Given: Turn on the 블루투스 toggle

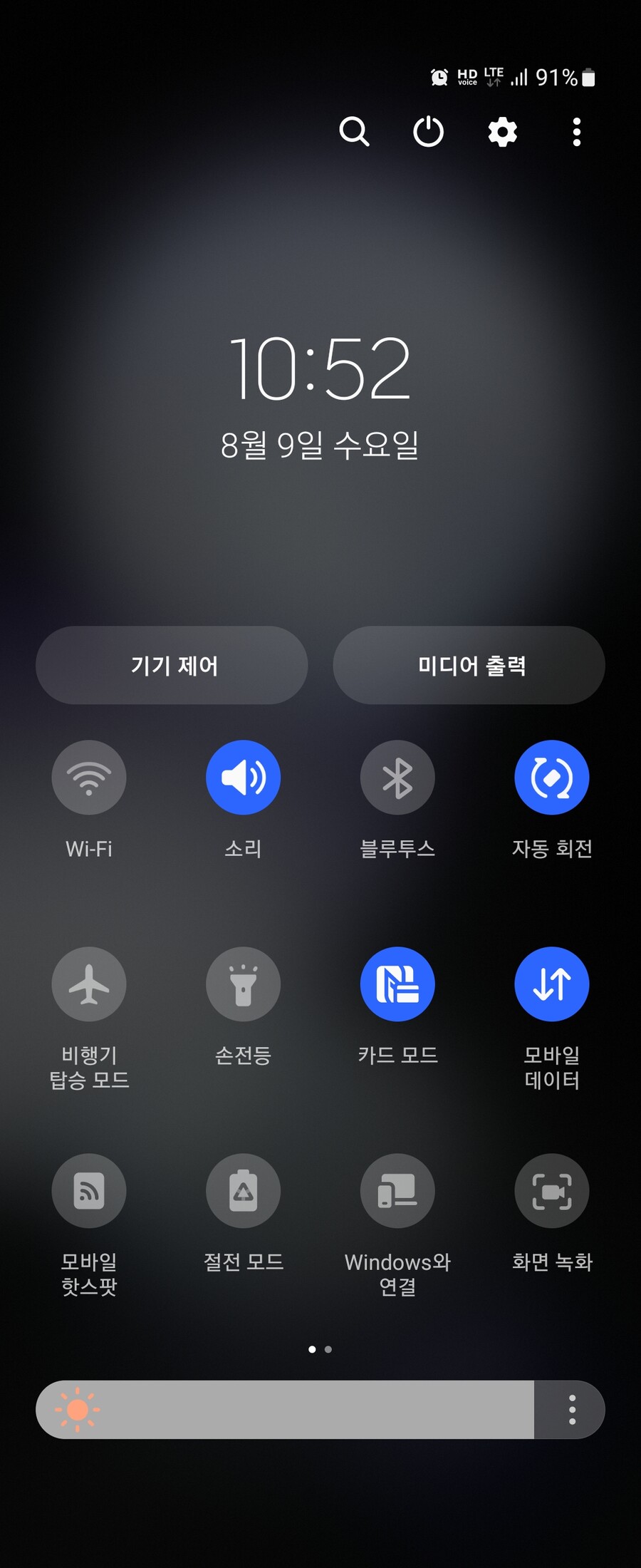Looking at the screenshot, I should tap(397, 777).
